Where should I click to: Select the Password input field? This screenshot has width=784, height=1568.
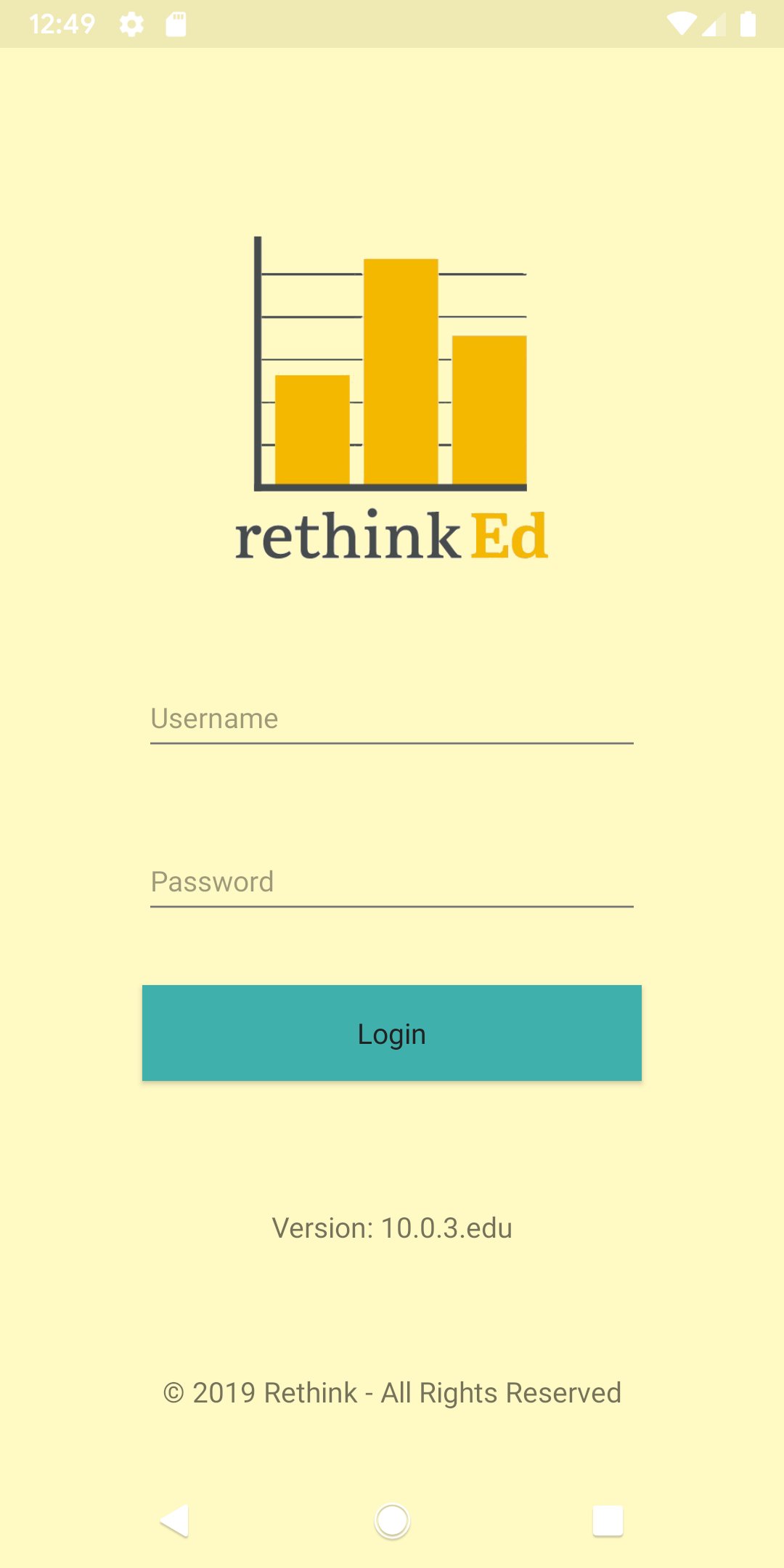(x=391, y=882)
